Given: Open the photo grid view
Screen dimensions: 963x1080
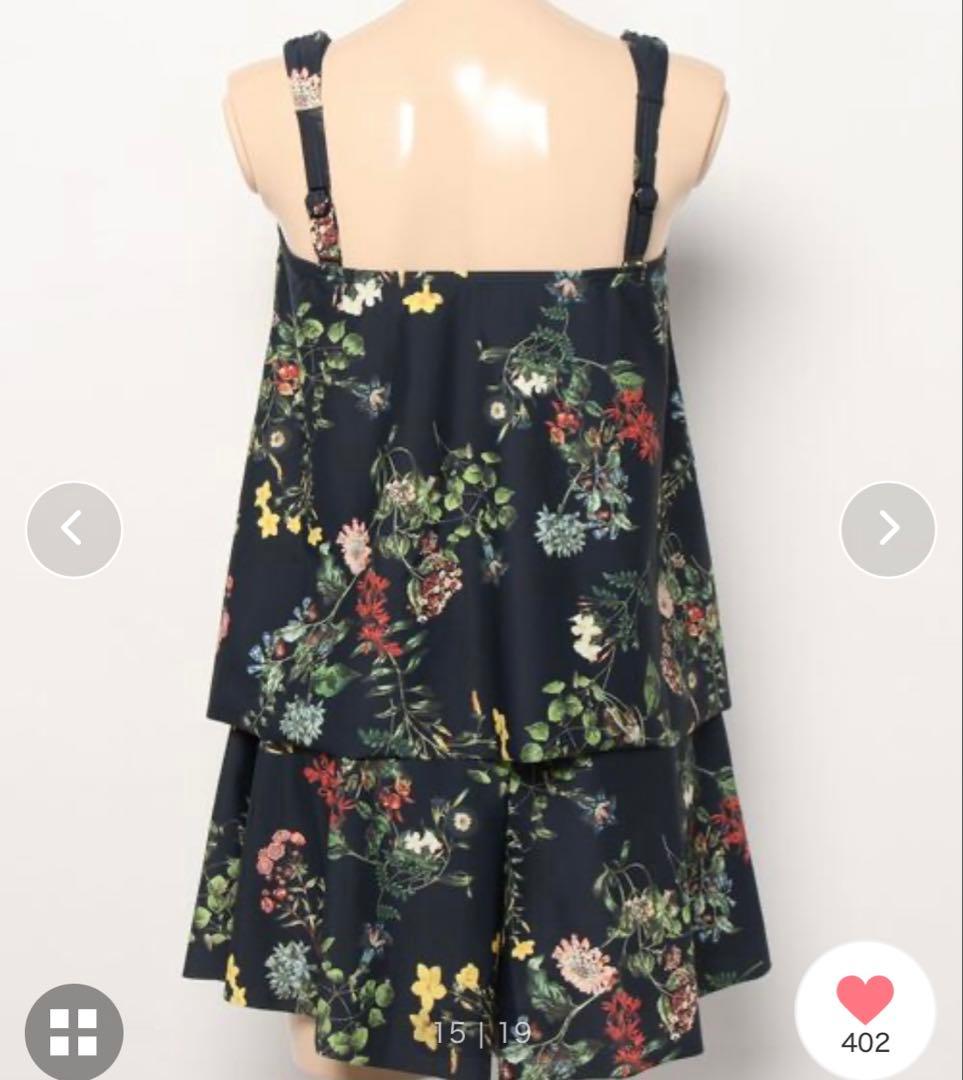Looking at the screenshot, I should pyautogui.click(x=73, y=1030).
